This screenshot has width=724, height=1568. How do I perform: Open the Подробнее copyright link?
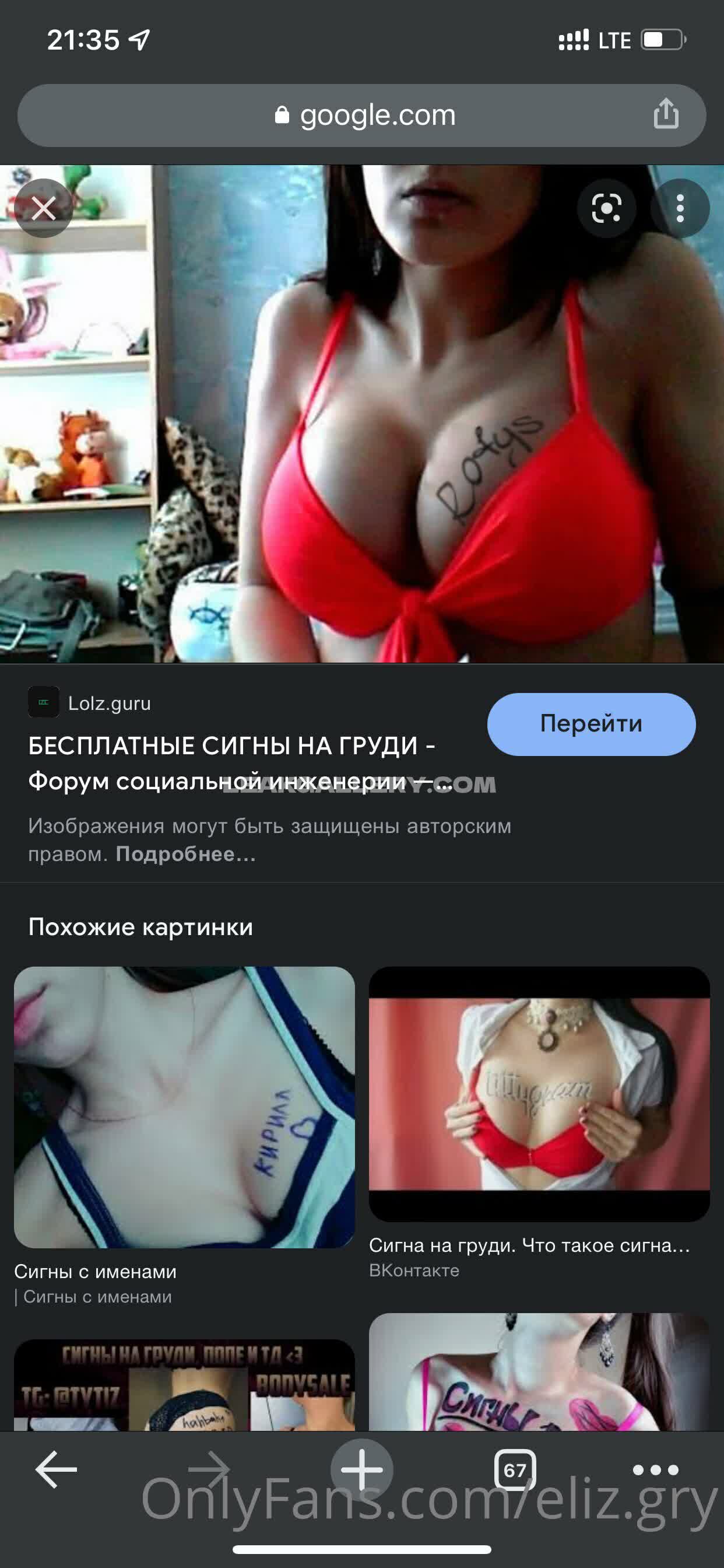[x=185, y=854]
